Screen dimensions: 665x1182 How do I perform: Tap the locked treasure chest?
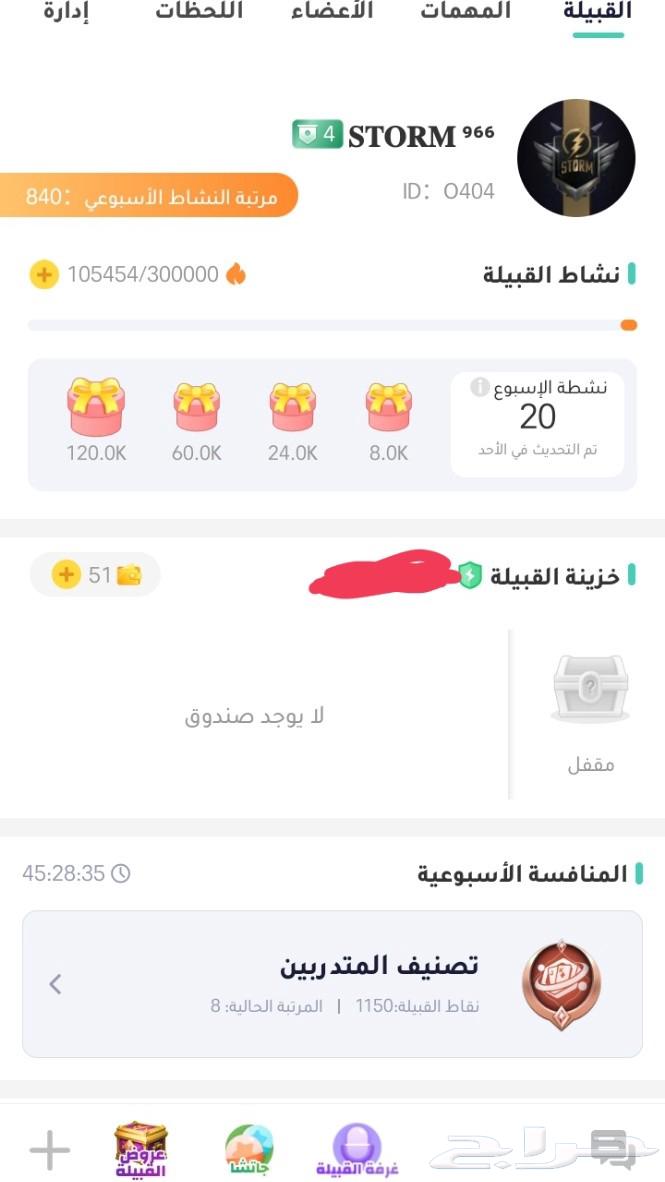[590, 690]
